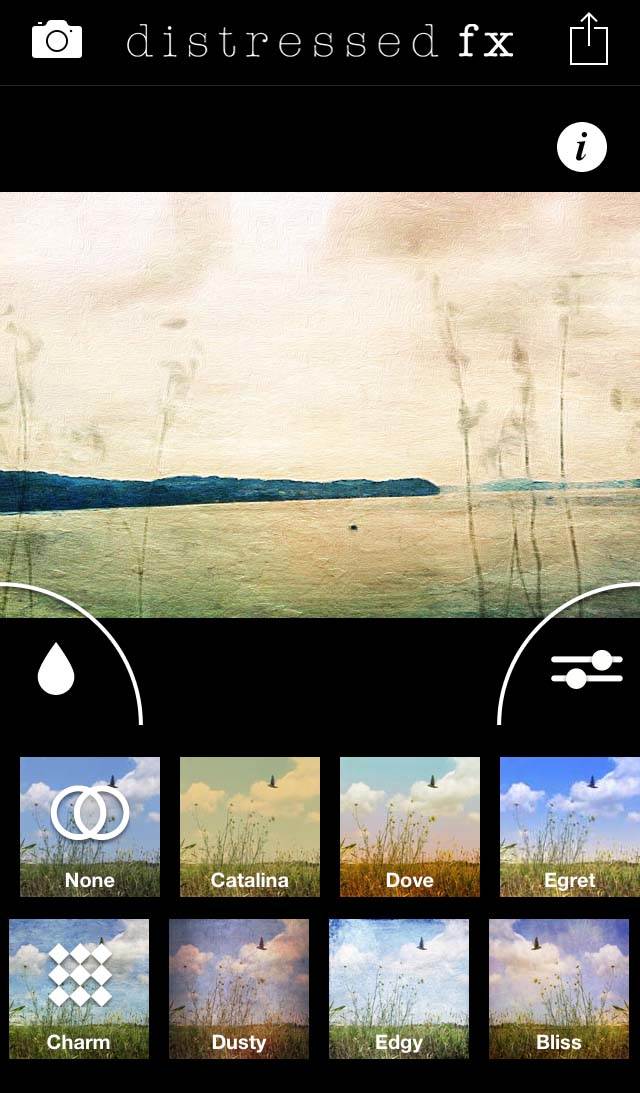Open the info button
640x1093 pixels.
[x=582, y=147]
